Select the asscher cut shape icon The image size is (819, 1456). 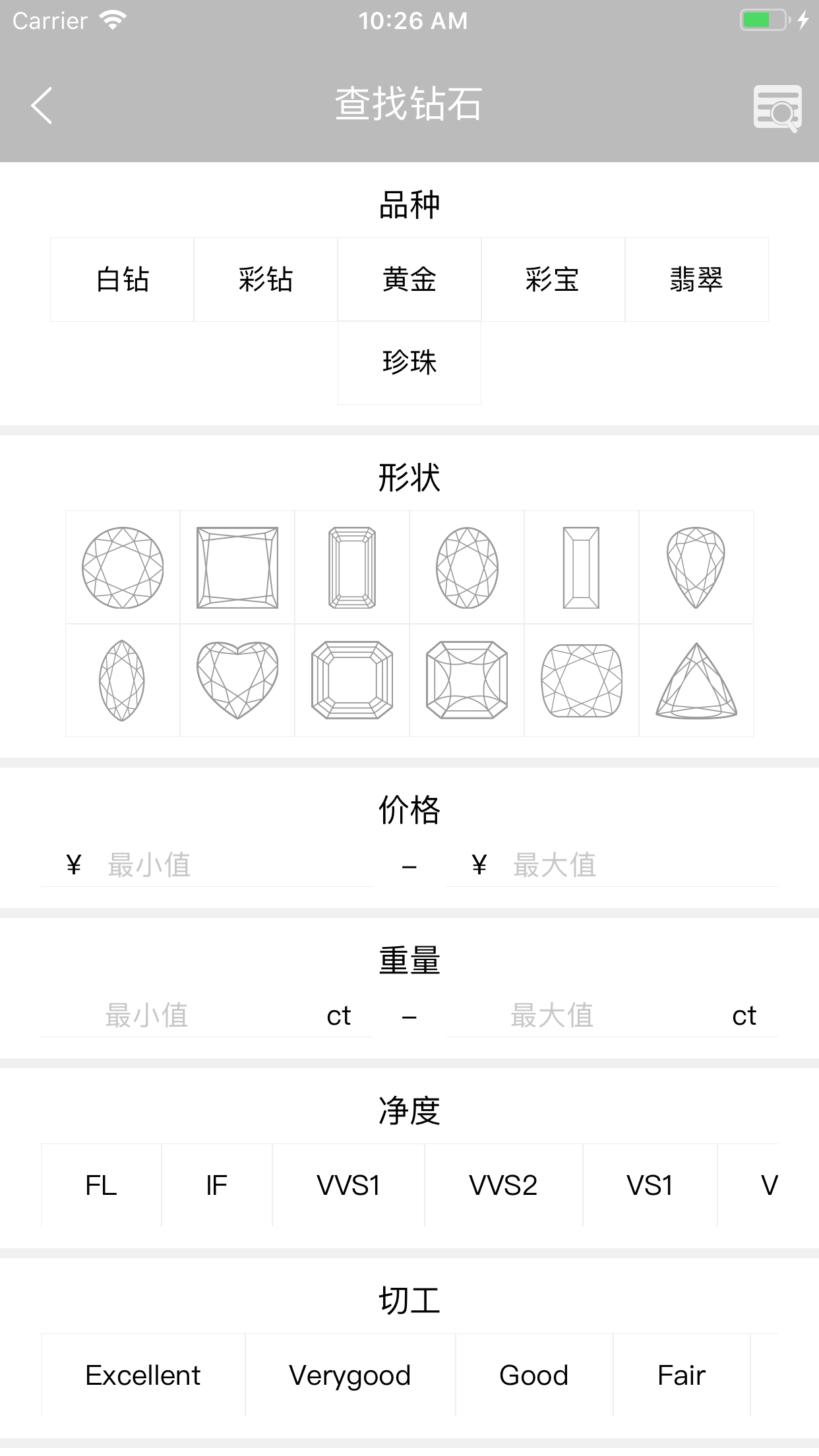(351, 681)
